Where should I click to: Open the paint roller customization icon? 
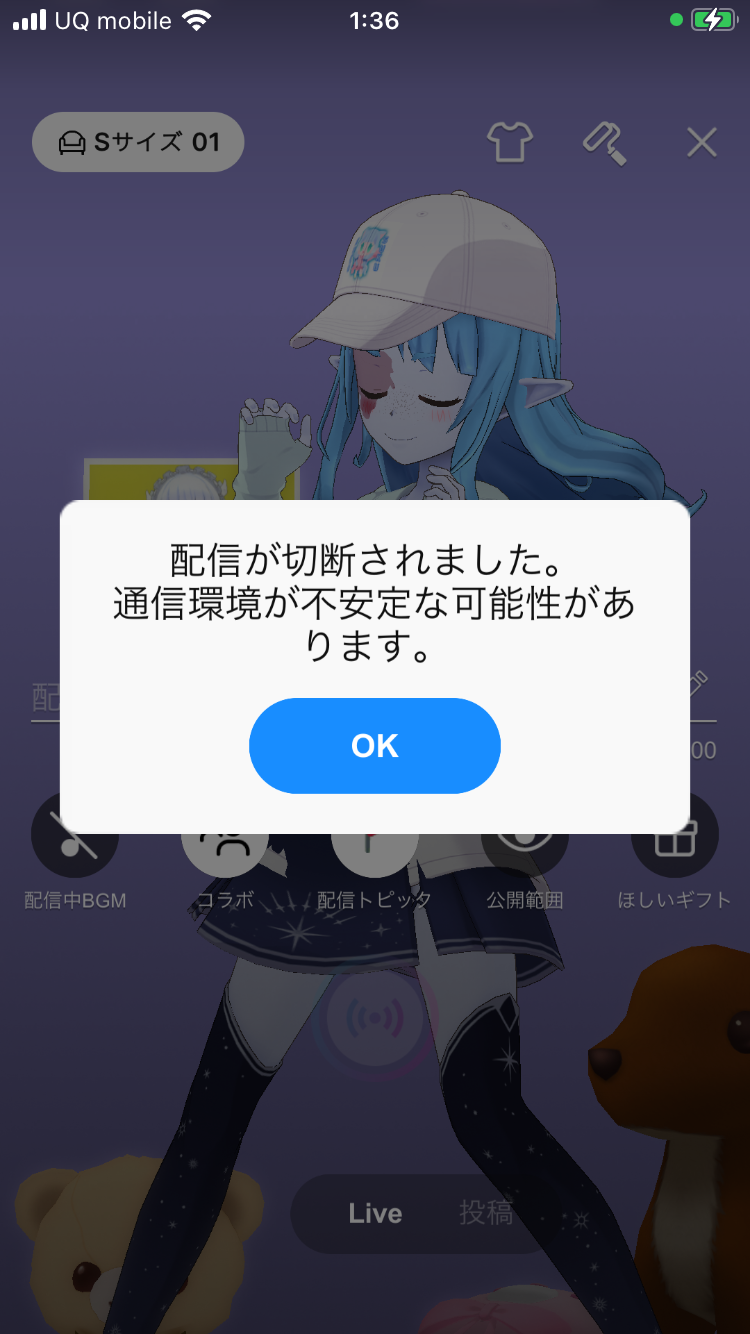pos(605,143)
